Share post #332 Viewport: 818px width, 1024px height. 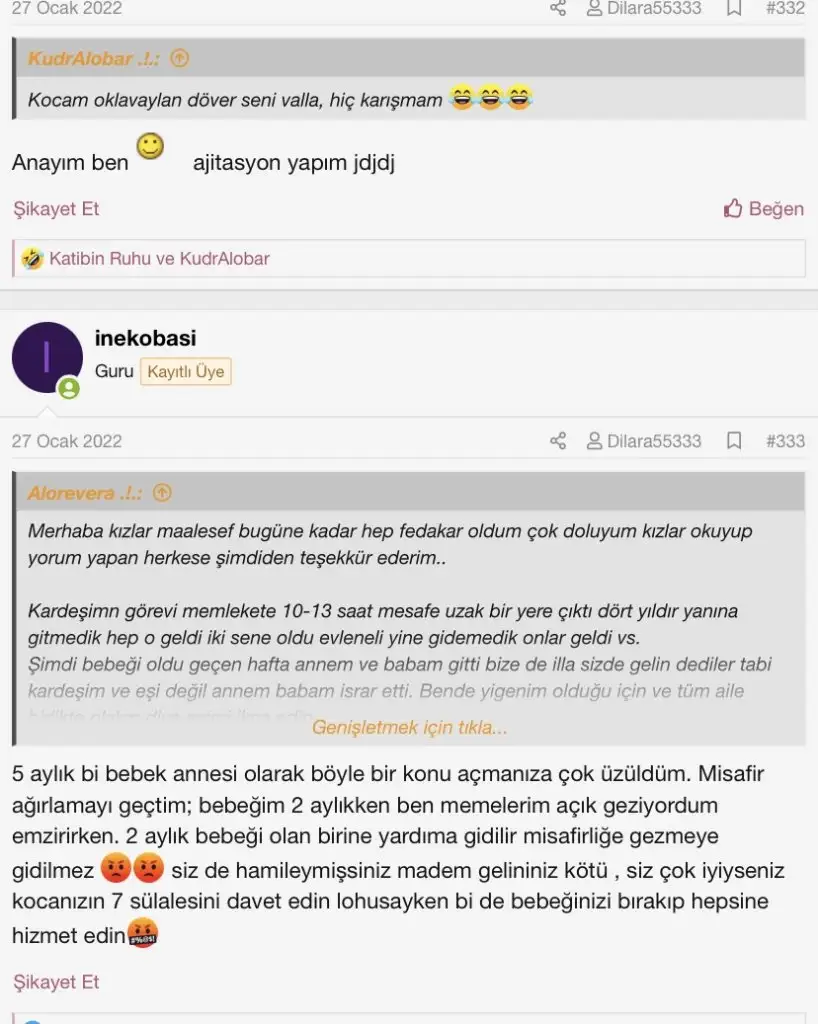558,8
